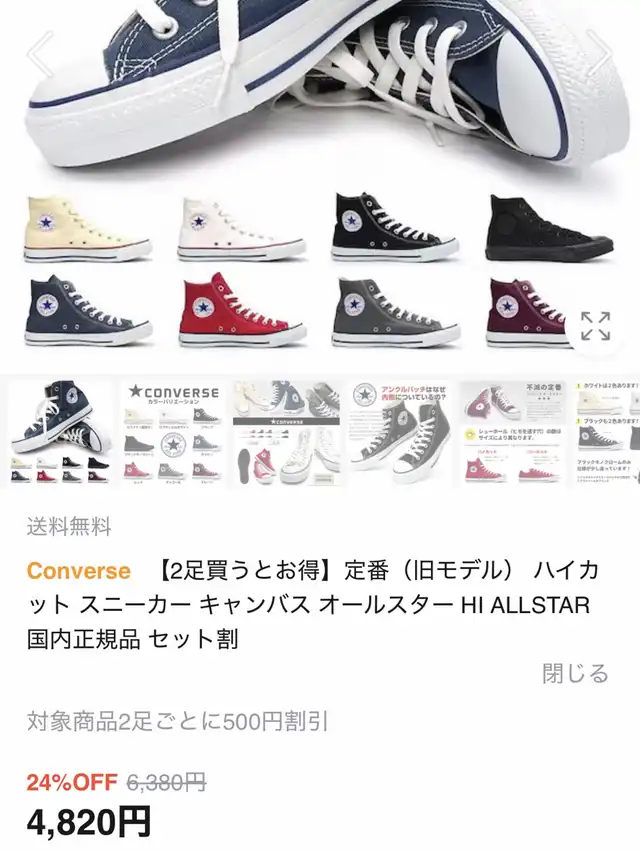Open the white color note thumbnail
This screenshot has width=640, height=853.
[607, 432]
